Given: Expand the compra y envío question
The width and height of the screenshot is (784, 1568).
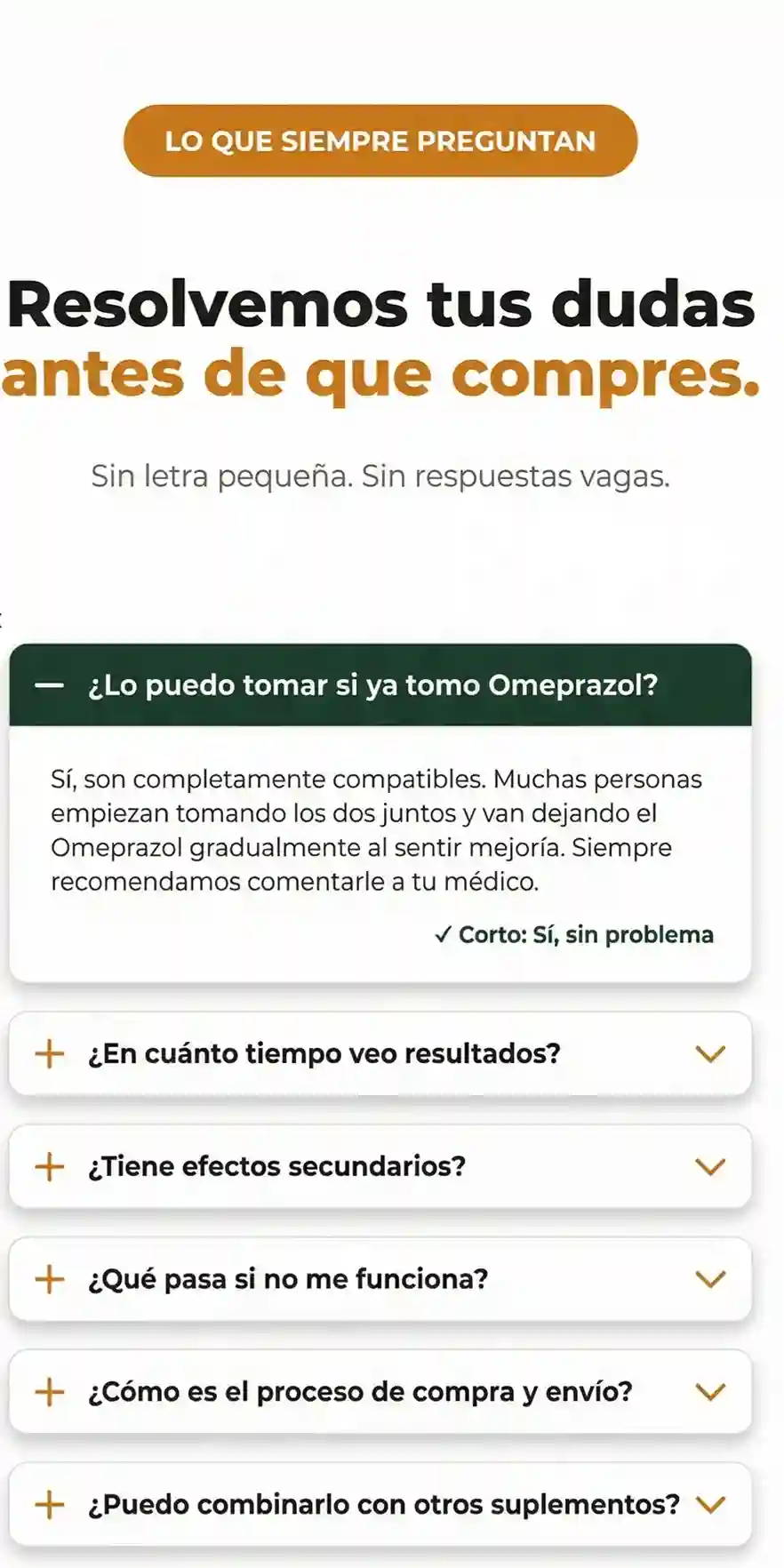Looking at the screenshot, I should pyautogui.click(x=380, y=1392).
